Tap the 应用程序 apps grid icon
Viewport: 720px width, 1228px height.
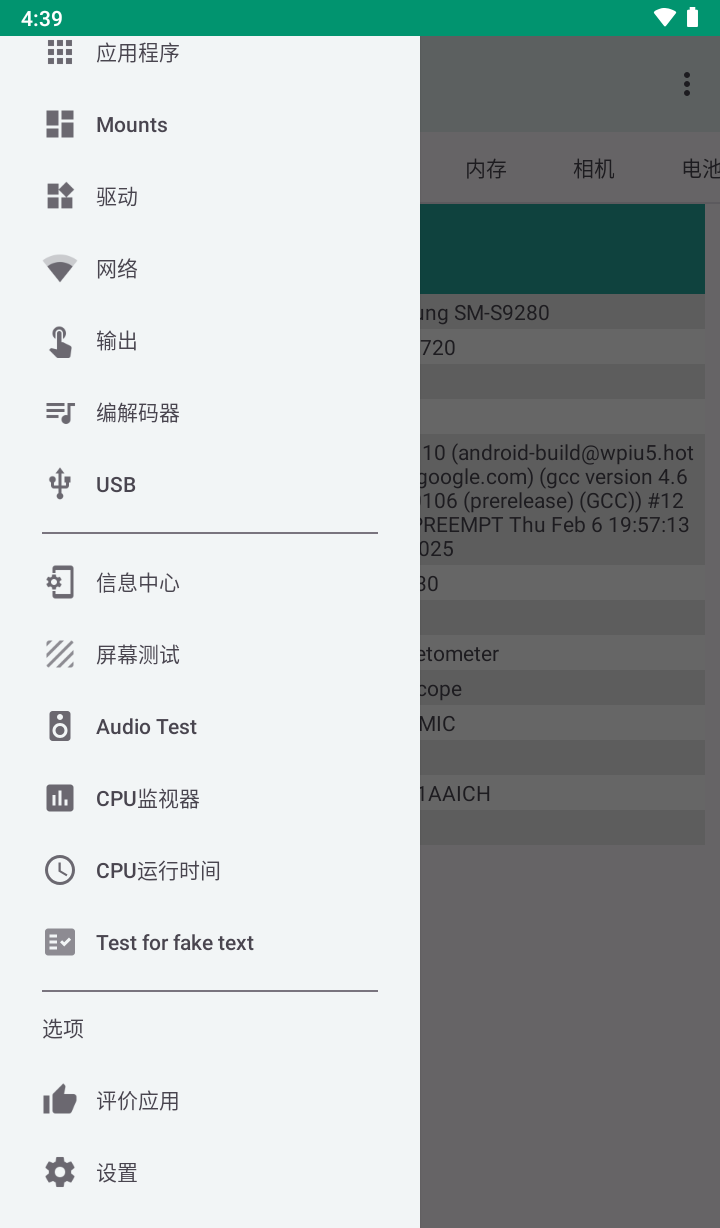(60, 52)
